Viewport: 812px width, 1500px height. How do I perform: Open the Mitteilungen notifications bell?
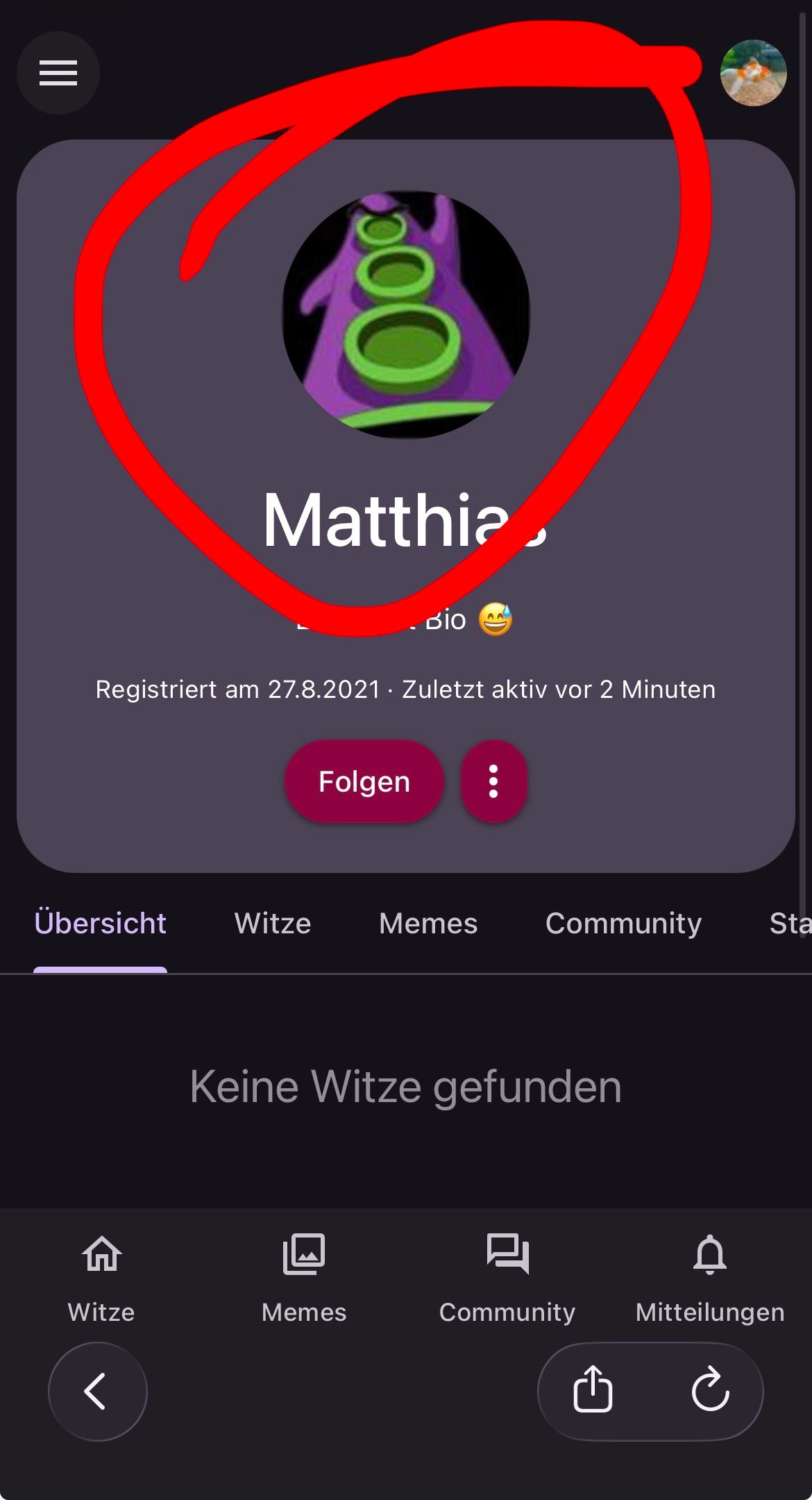pyautogui.click(x=710, y=1278)
